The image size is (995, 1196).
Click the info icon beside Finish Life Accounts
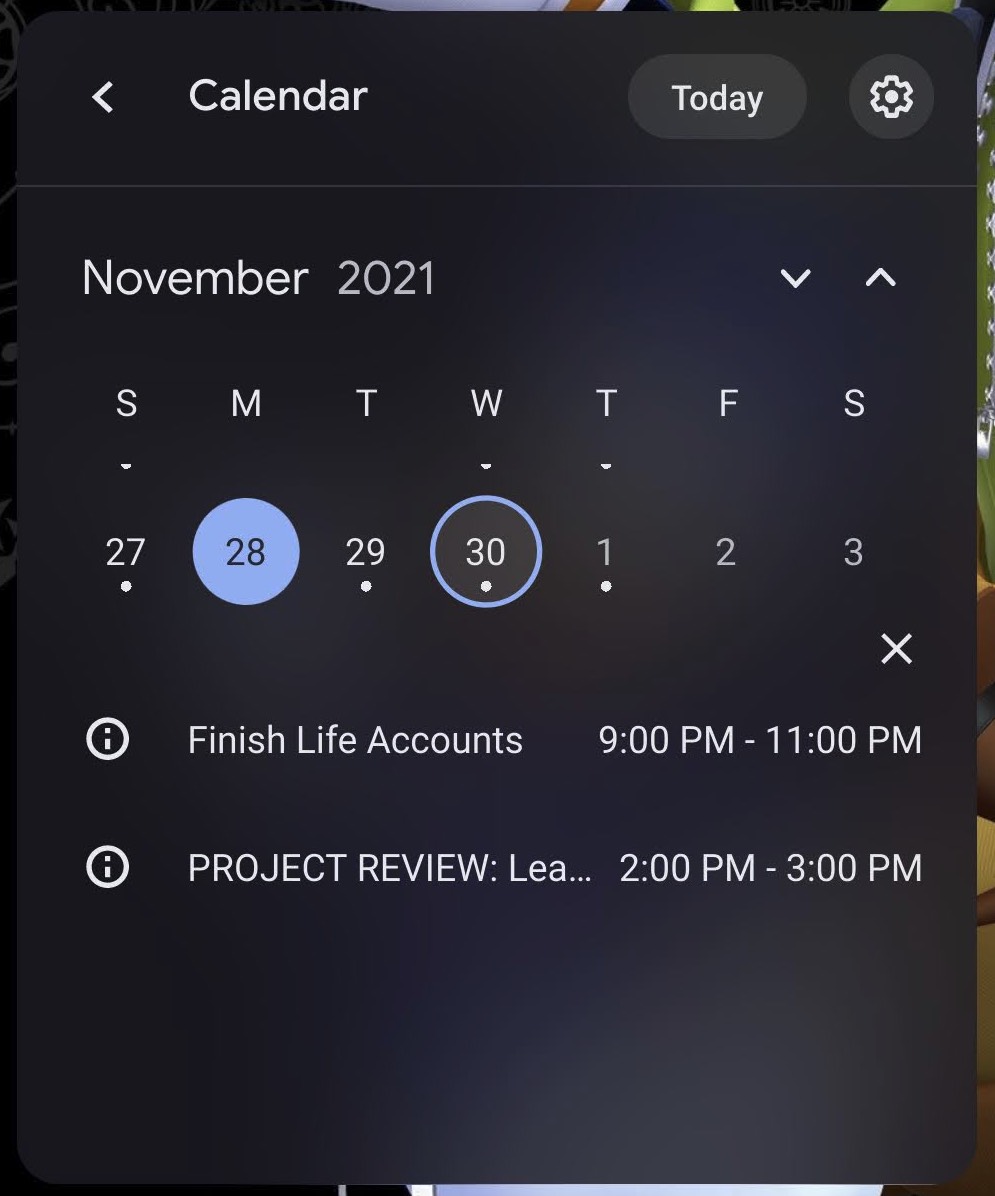tap(107, 740)
